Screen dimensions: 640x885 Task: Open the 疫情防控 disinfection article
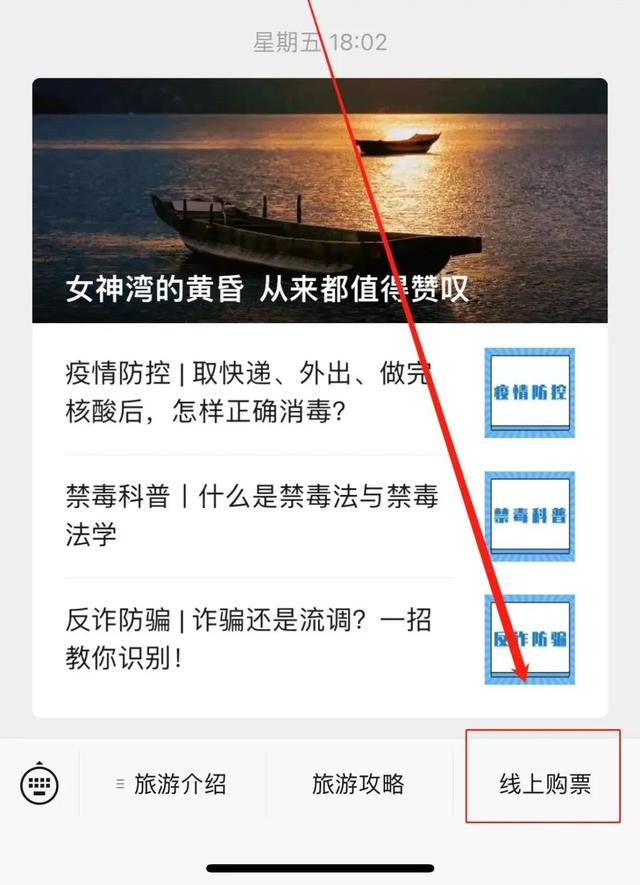point(250,392)
